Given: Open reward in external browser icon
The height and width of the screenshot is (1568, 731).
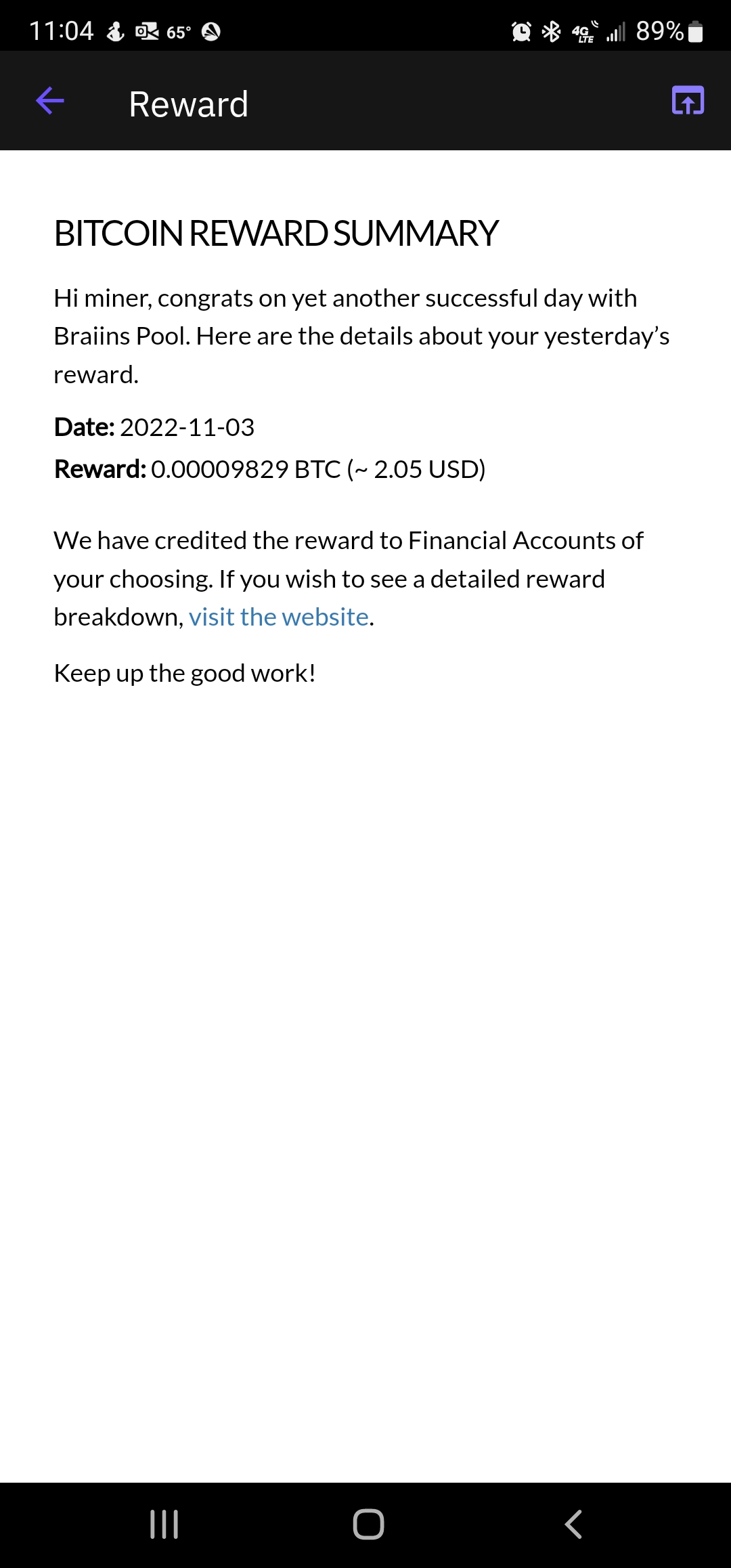Looking at the screenshot, I should (x=688, y=101).
